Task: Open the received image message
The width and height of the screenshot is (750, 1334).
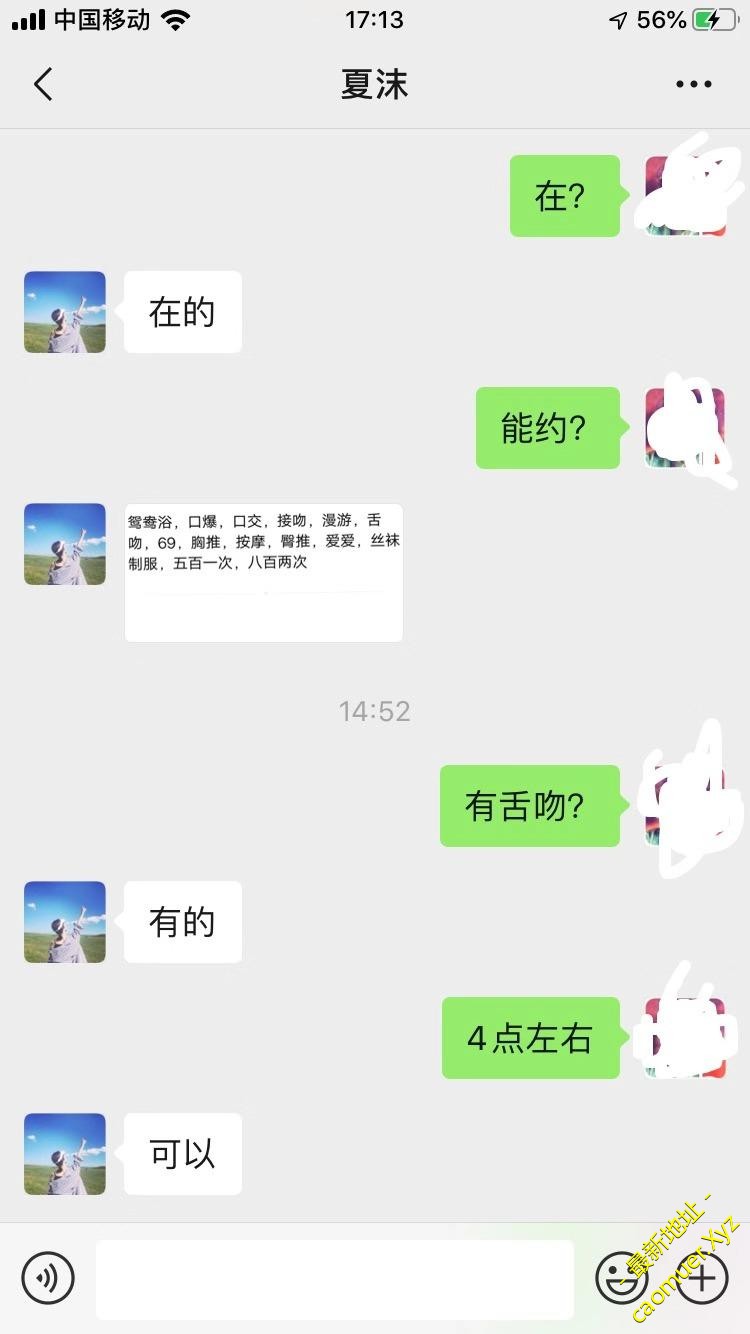Action: click(x=263, y=572)
